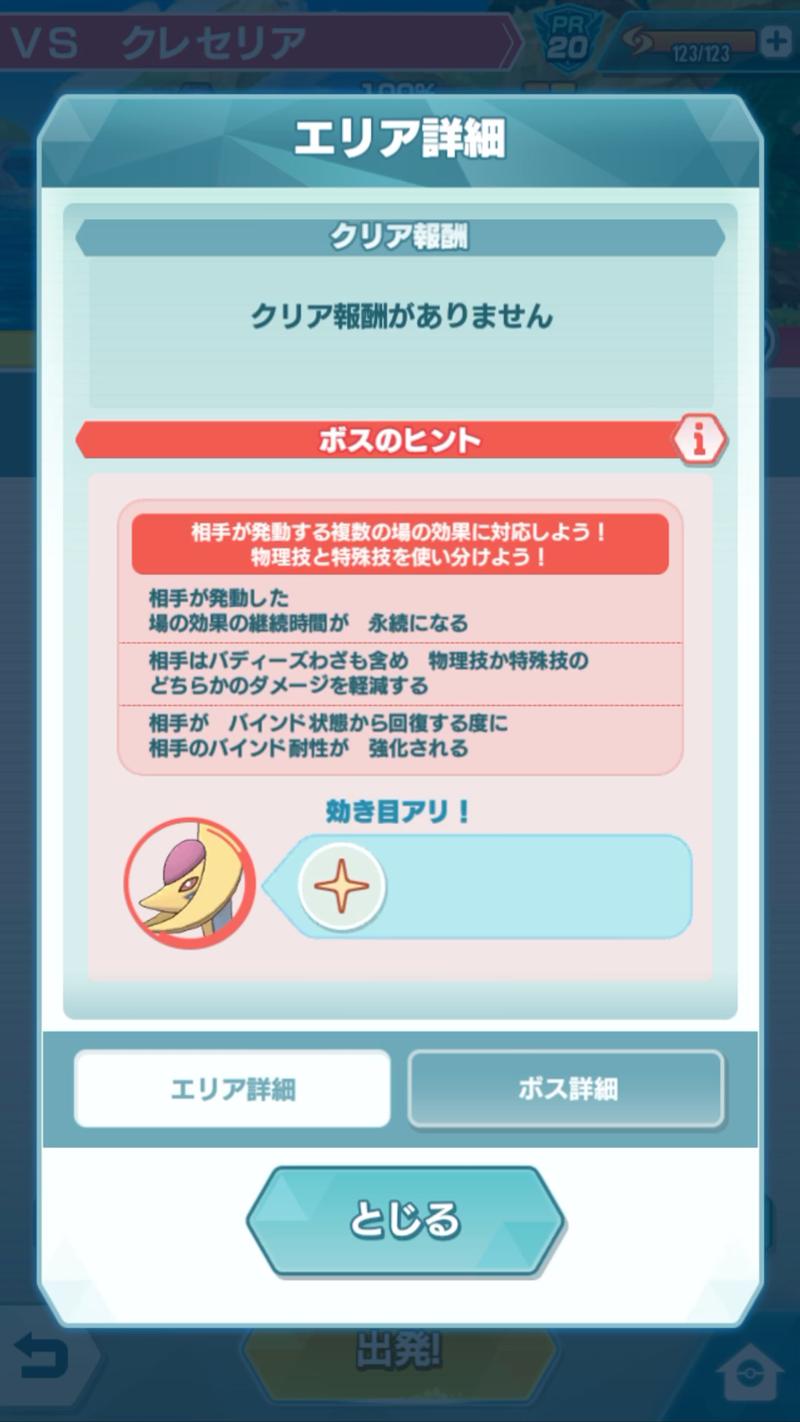Open the boss hint info icon
800x1422 pixels.
699,439
